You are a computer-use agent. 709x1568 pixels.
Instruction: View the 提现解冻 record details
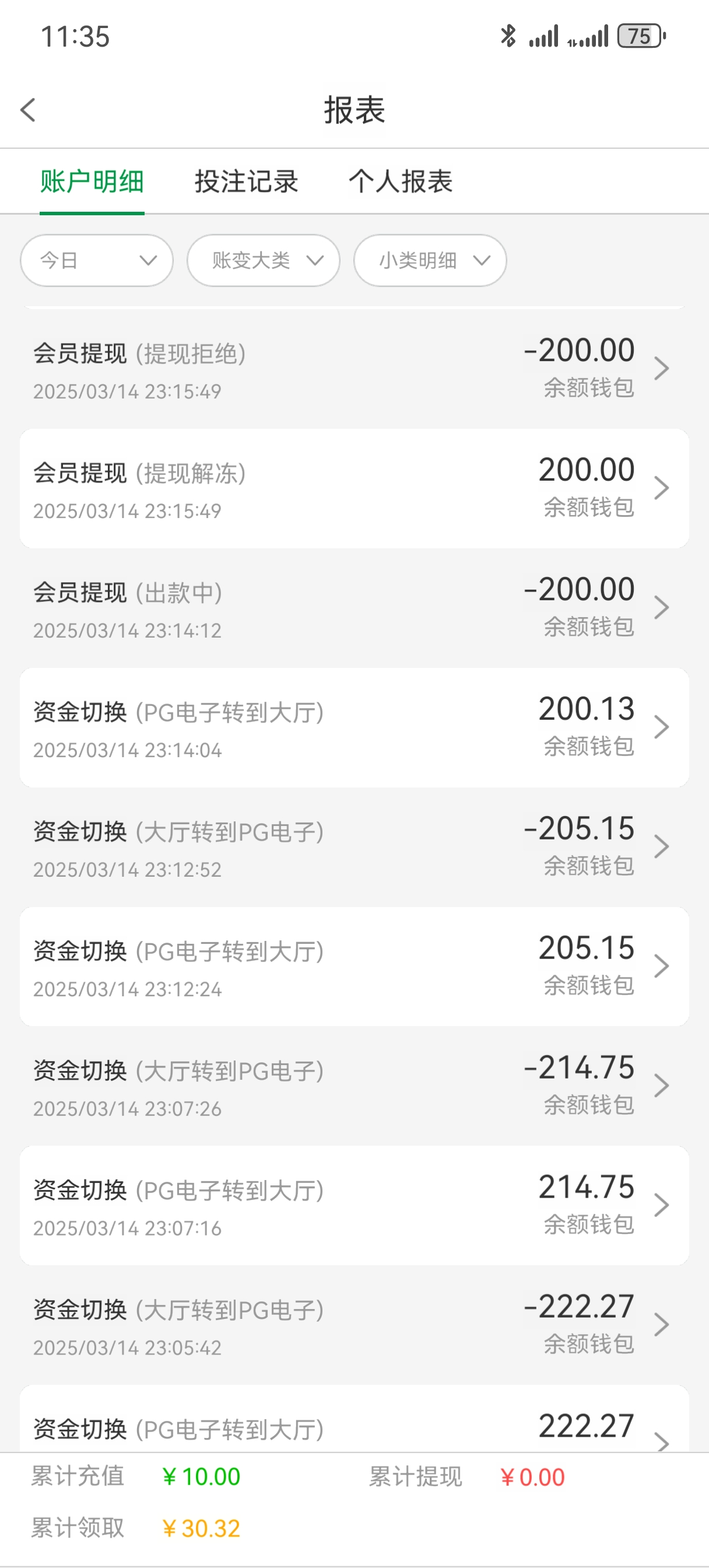click(353, 489)
